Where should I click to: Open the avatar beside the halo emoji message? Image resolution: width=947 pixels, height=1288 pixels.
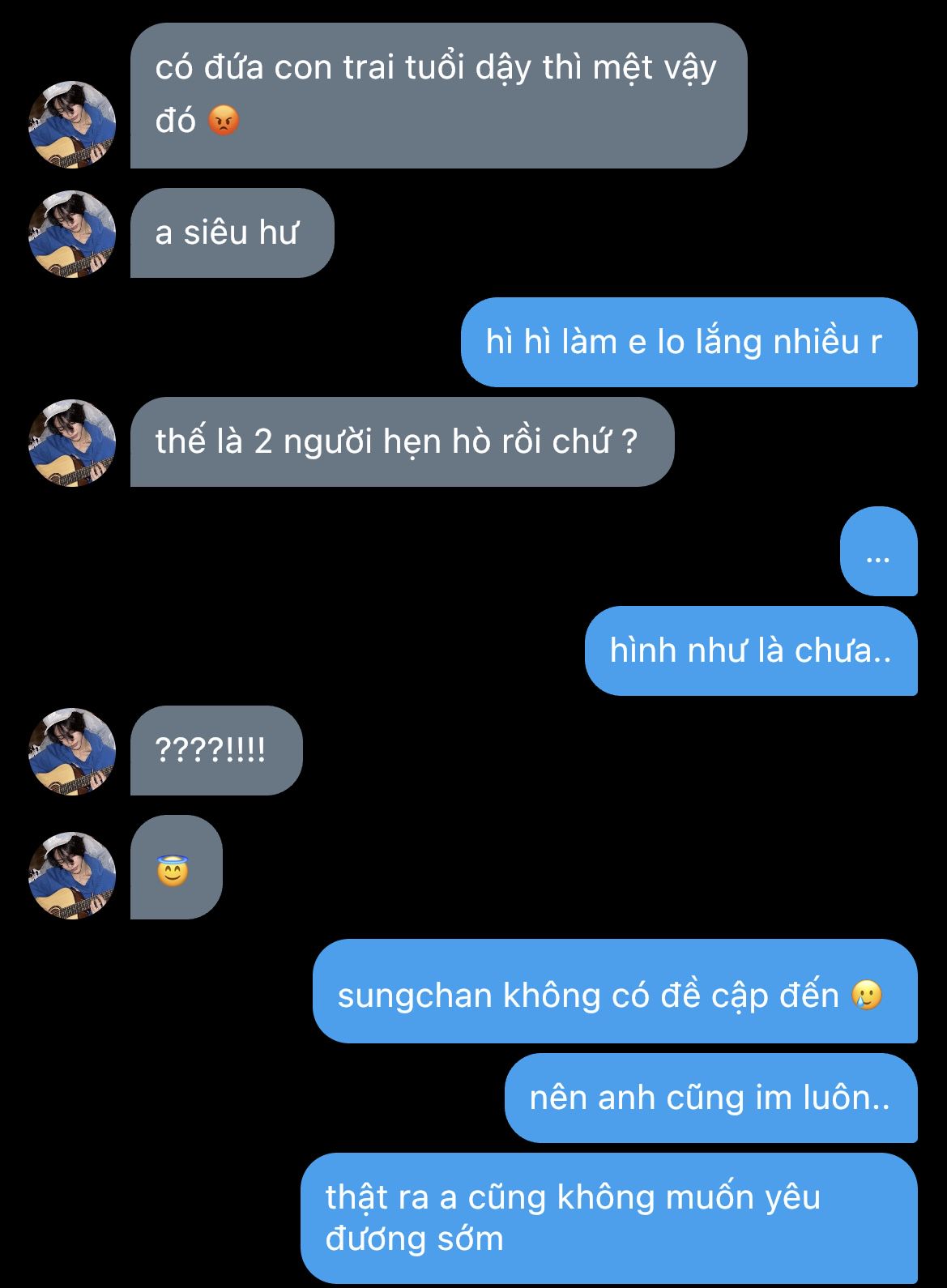tap(72, 876)
